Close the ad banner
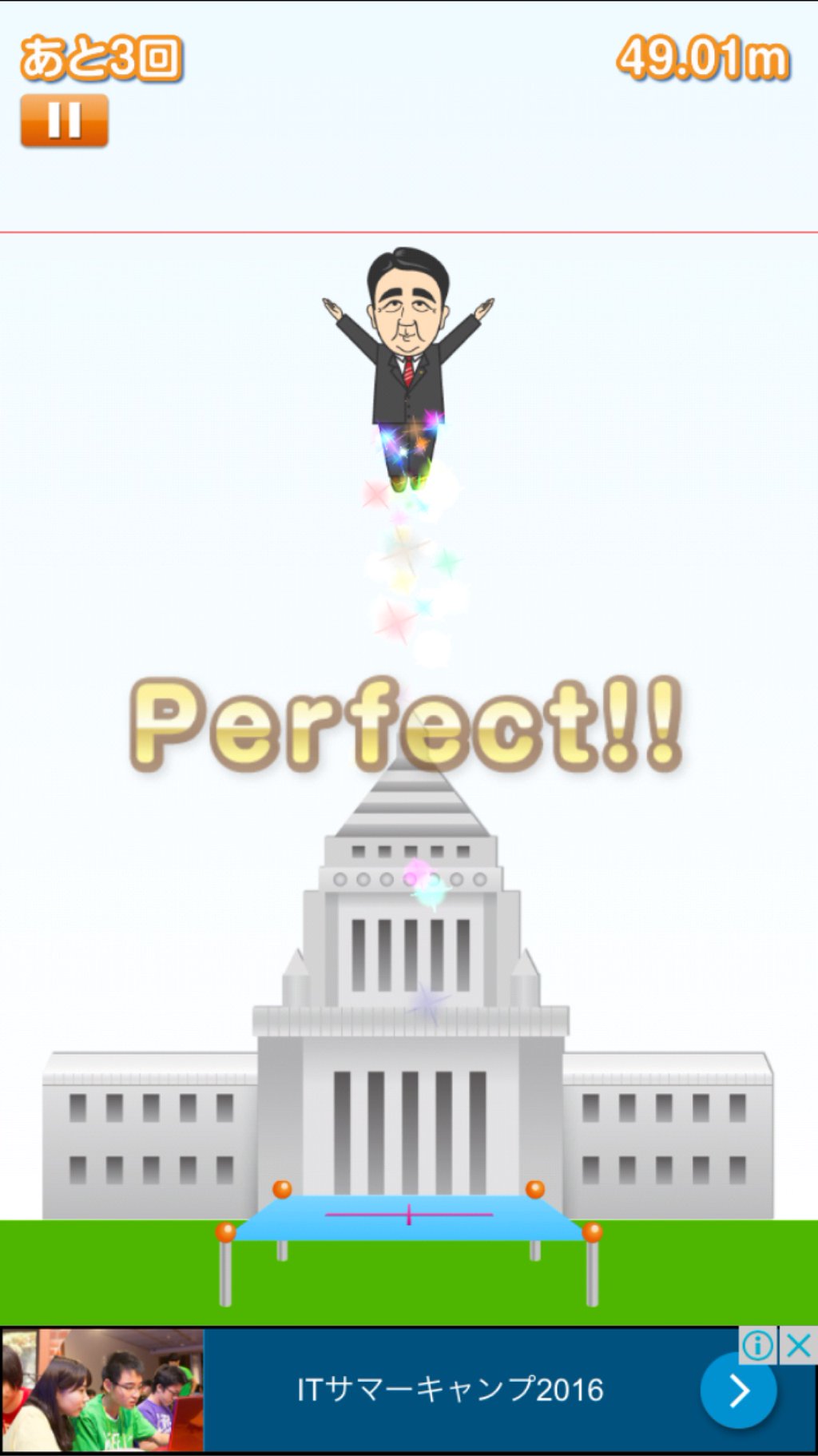The width and height of the screenshot is (818, 1456). [x=798, y=1347]
